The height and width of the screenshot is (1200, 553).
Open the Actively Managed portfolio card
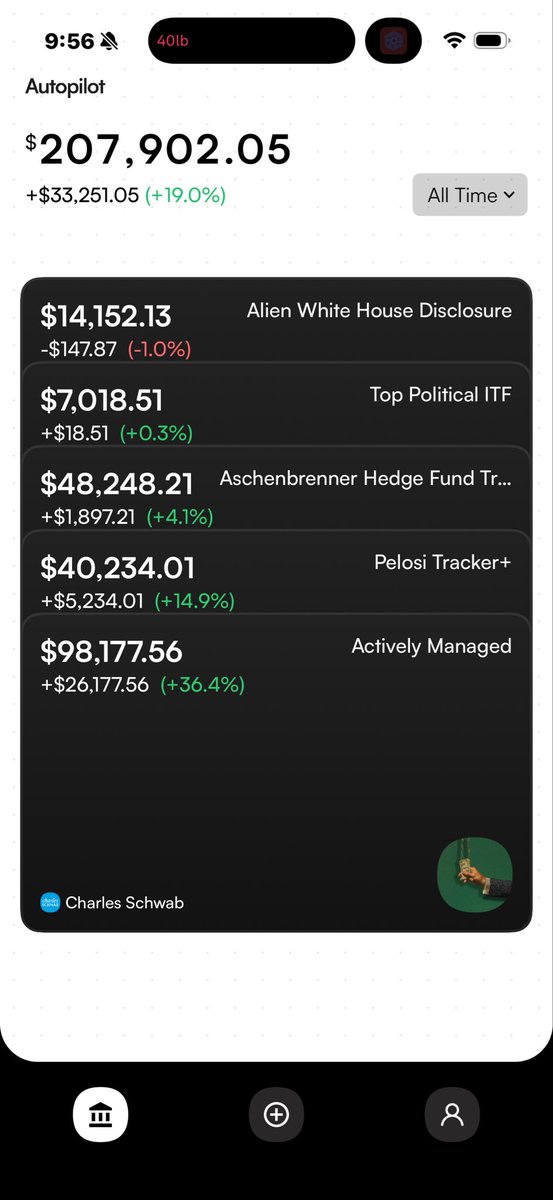(x=276, y=772)
